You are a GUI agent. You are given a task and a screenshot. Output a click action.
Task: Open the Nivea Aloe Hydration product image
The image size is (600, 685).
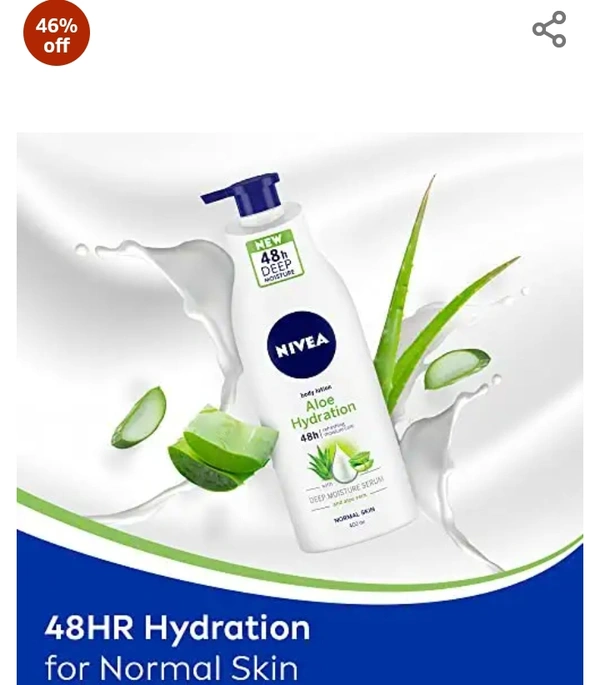(300, 400)
